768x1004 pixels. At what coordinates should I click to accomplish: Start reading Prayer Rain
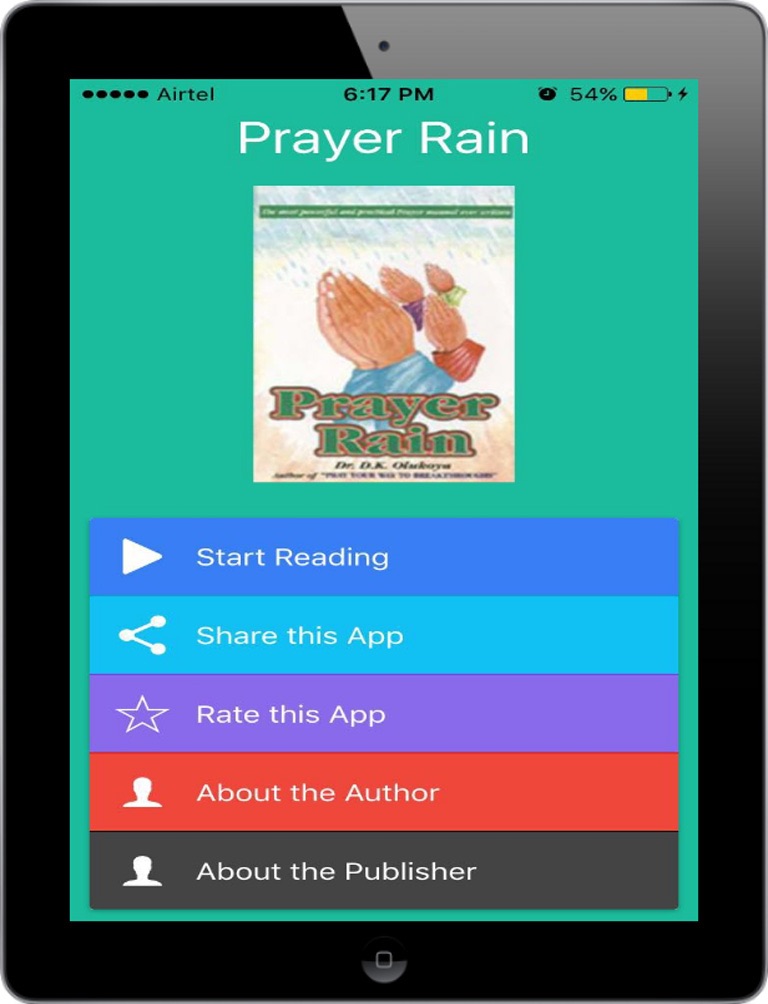pyautogui.click(x=384, y=557)
